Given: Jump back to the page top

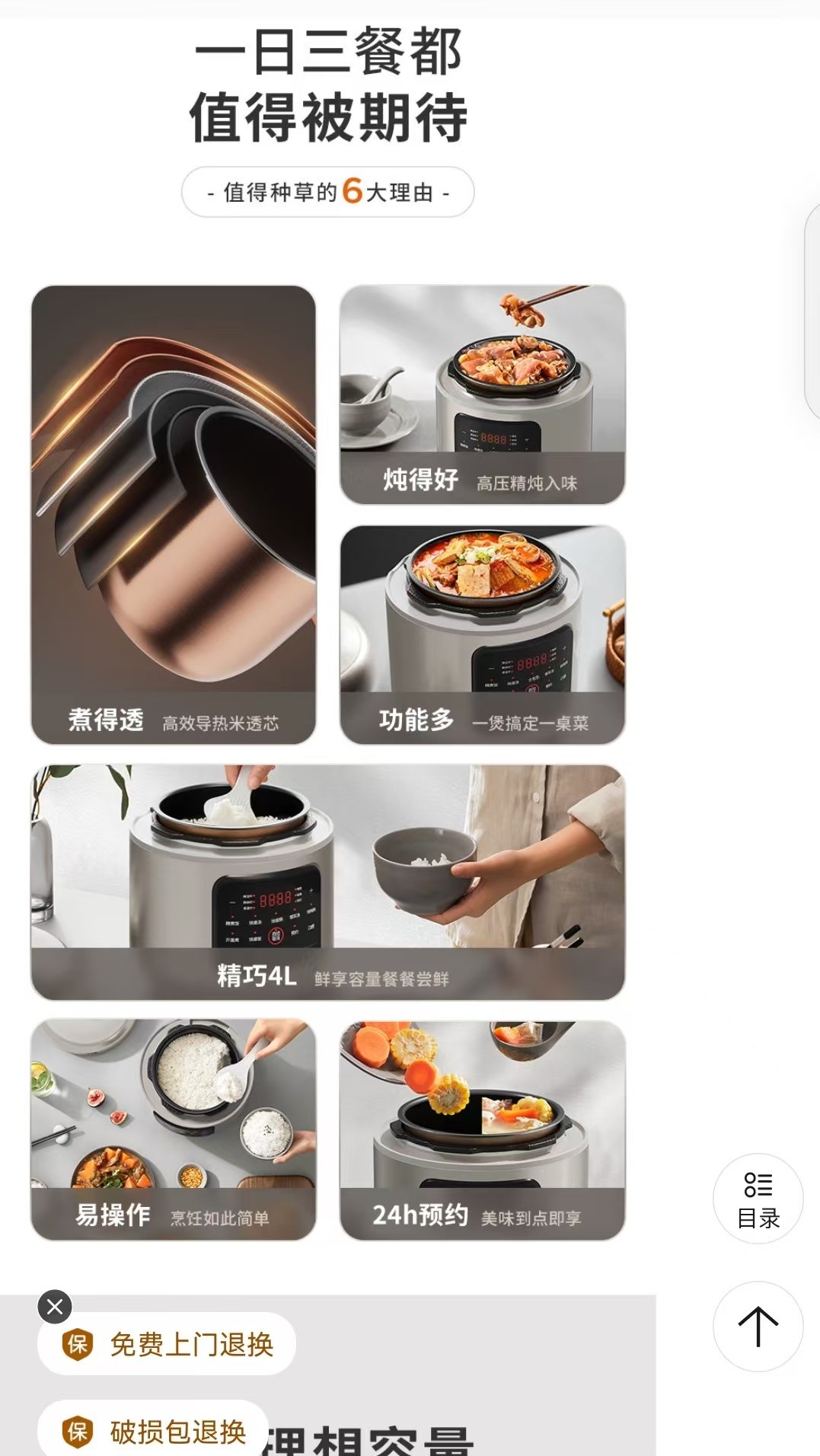Looking at the screenshot, I should [x=758, y=1327].
